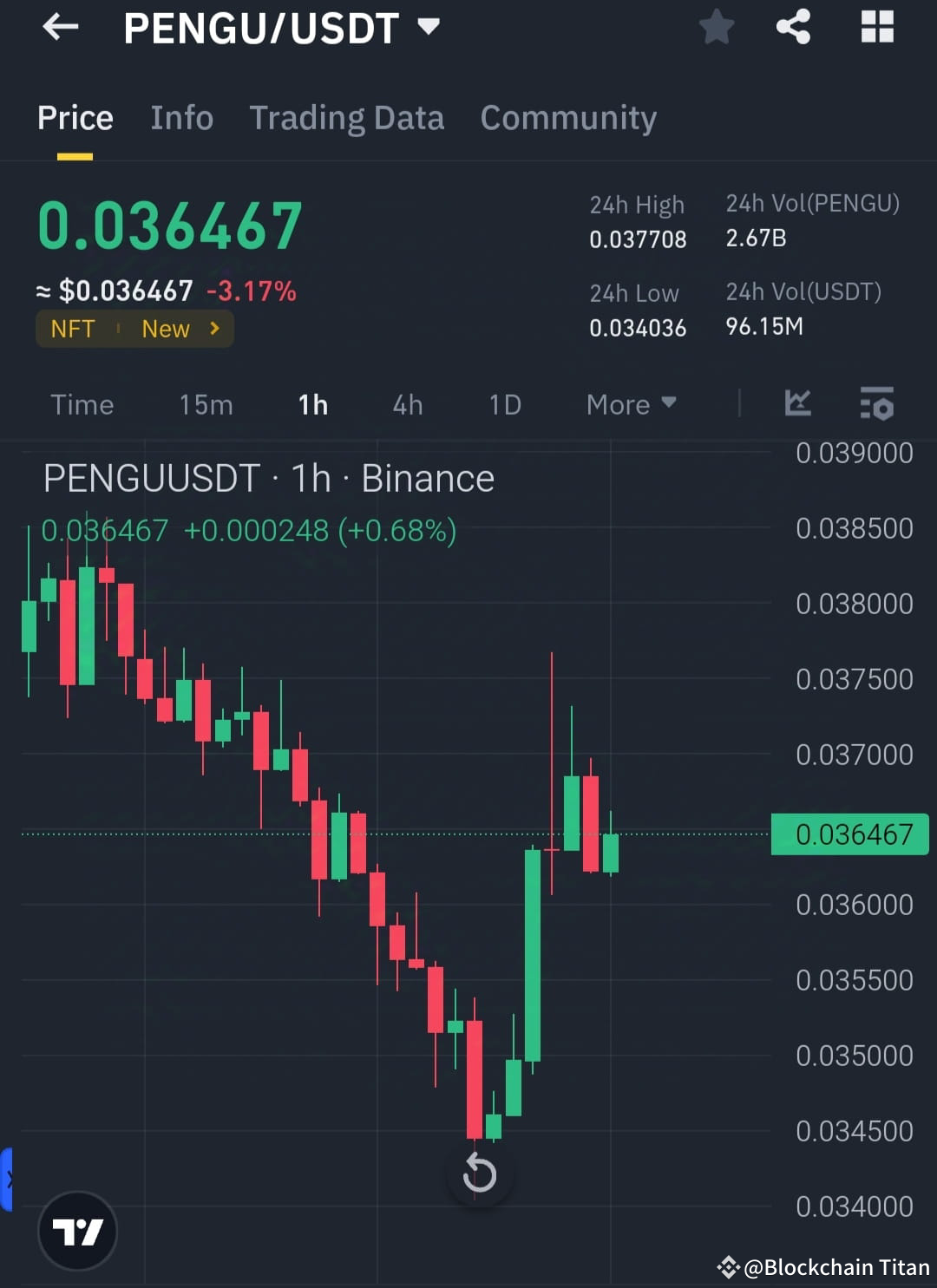The width and height of the screenshot is (937, 1288).
Task: Toggle the 1h candle interval
Action: tap(312, 404)
